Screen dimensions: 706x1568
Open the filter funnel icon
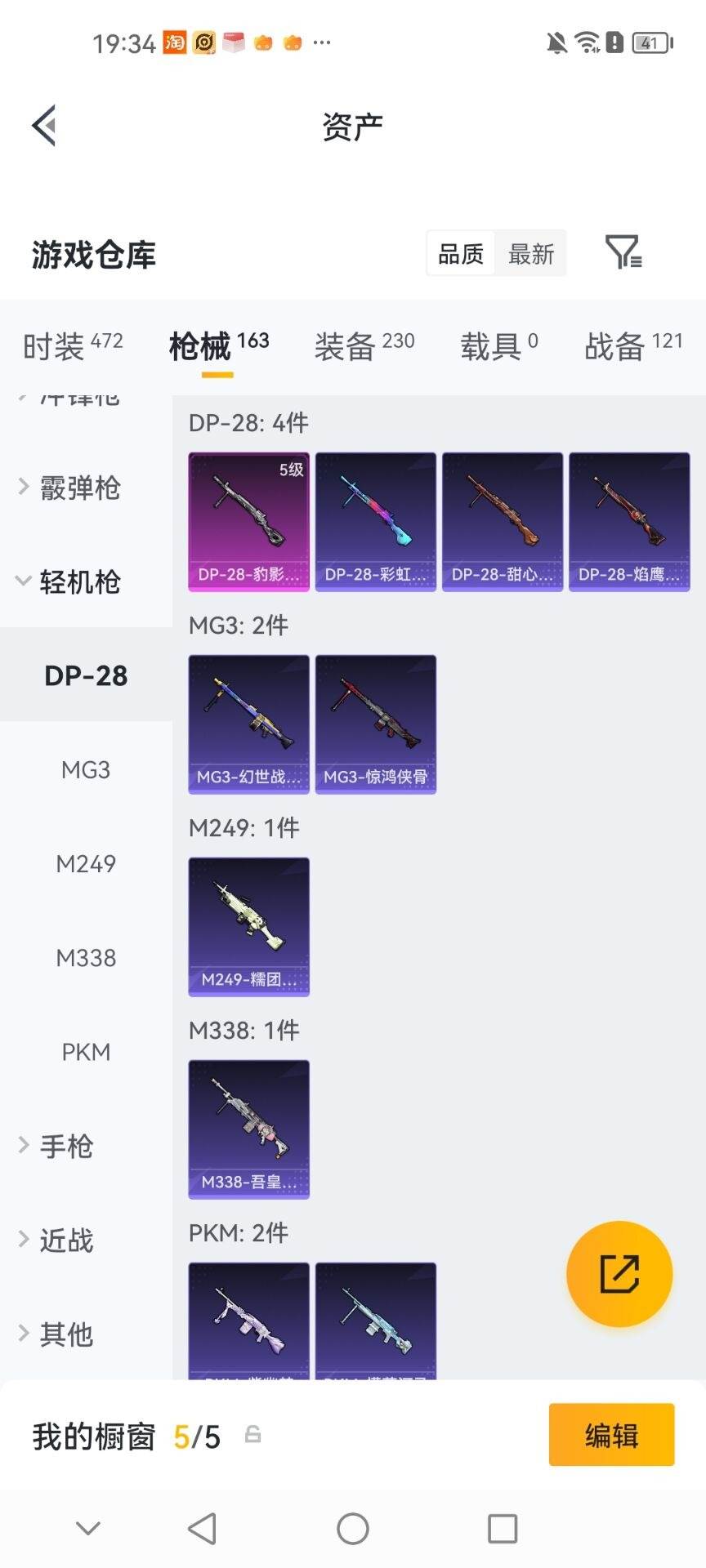coord(623,252)
